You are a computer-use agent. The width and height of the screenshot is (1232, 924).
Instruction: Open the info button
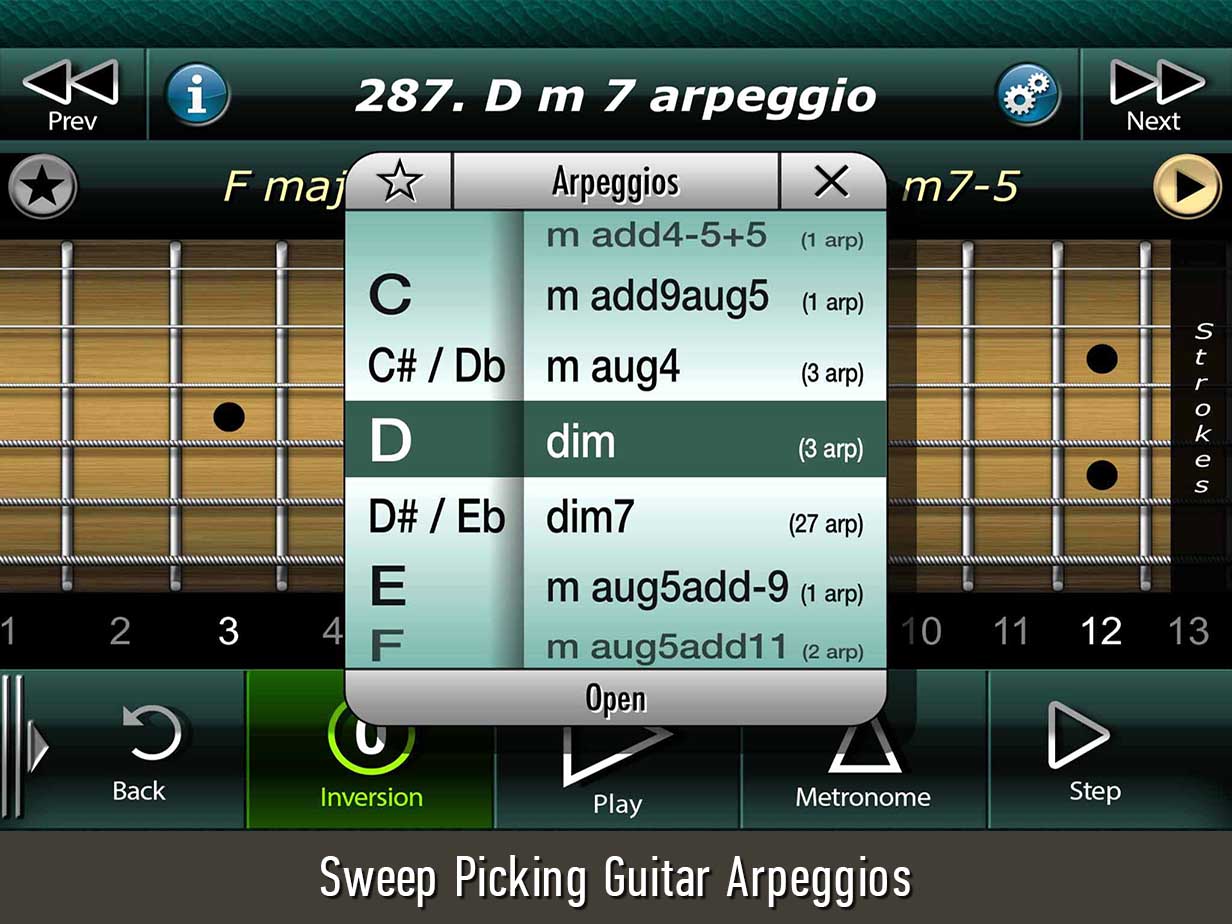pos(196,95)
